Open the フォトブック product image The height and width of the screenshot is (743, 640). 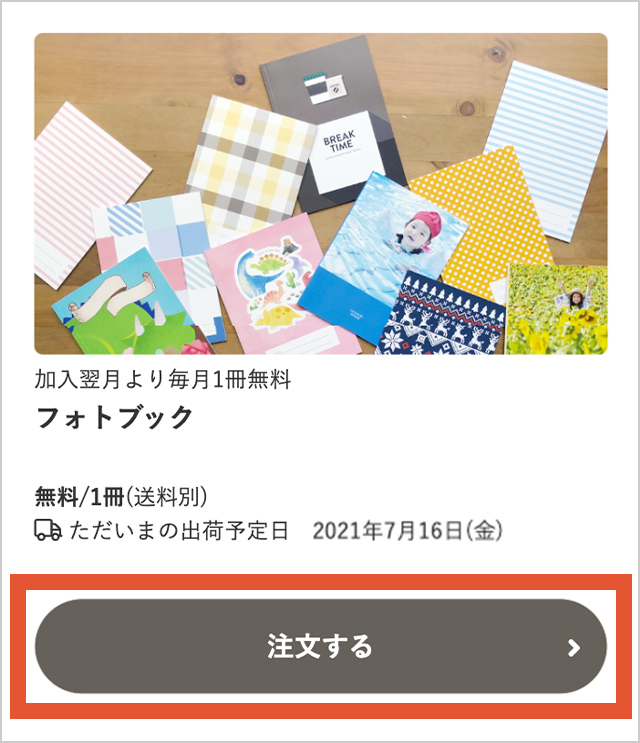tap(320, 193)
